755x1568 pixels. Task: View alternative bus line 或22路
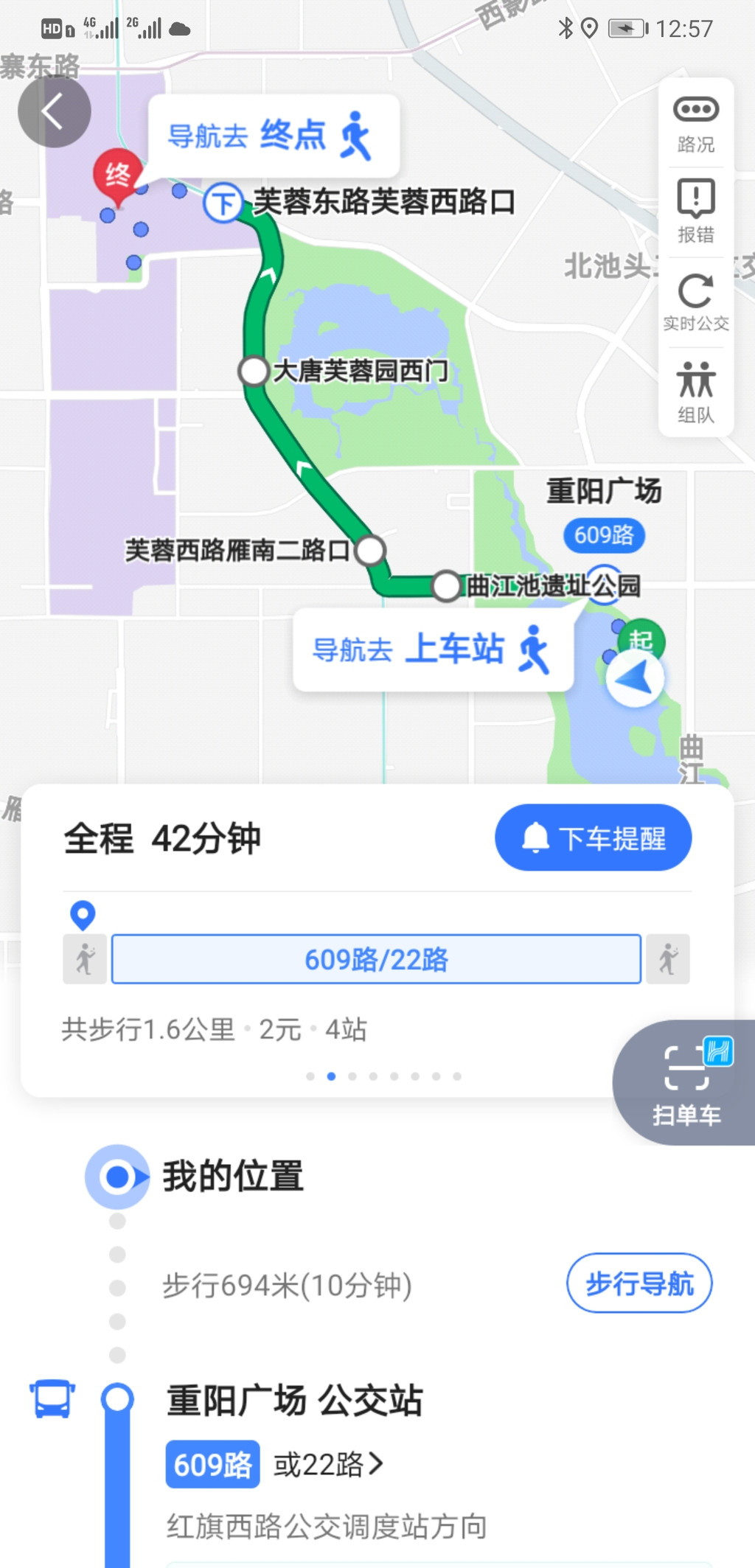[328, 1464]
